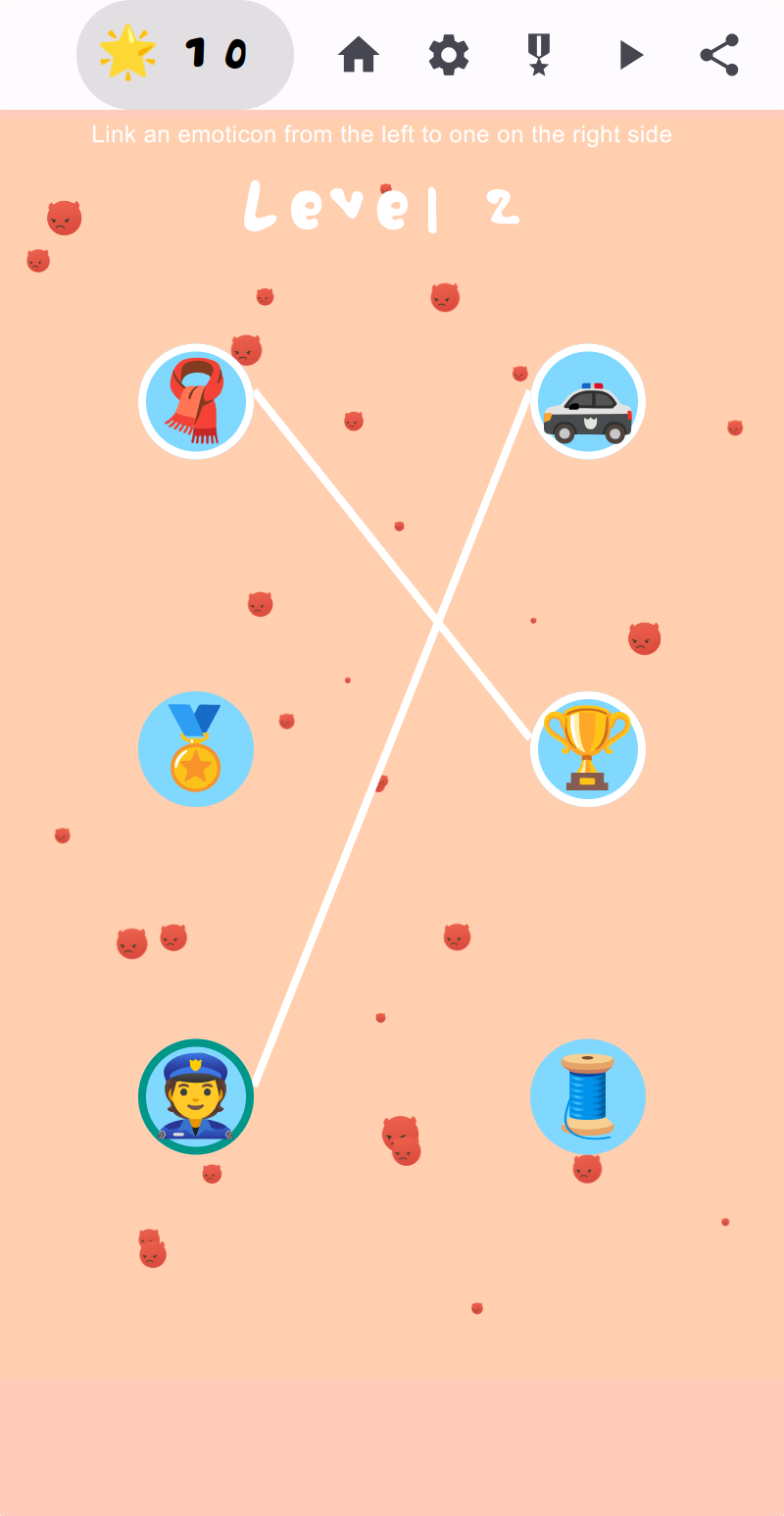Image resolution: width=784 pixels, height=1516 pixels.
Task: Go to the home screen
Action: tap(359, 55)
